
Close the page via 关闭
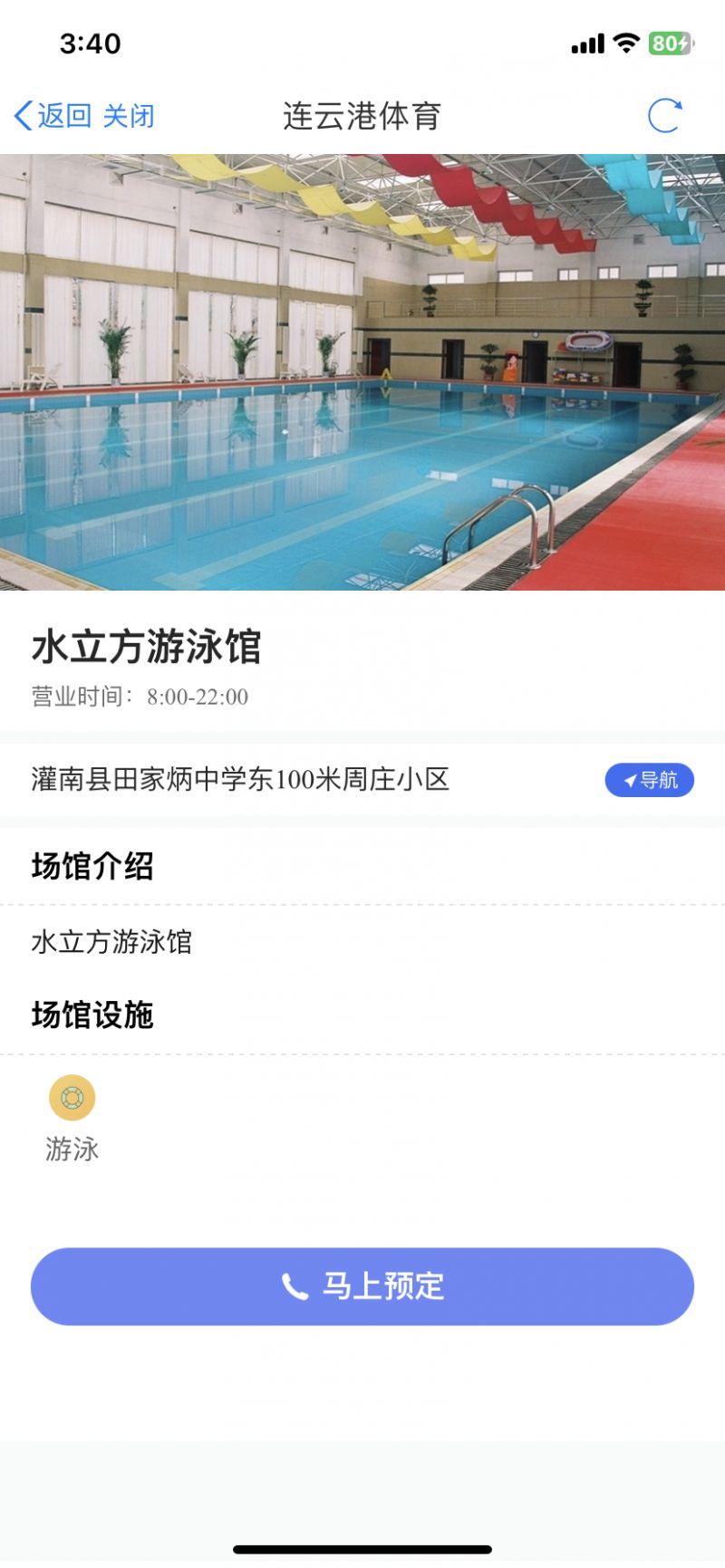[x=129, y=116]
